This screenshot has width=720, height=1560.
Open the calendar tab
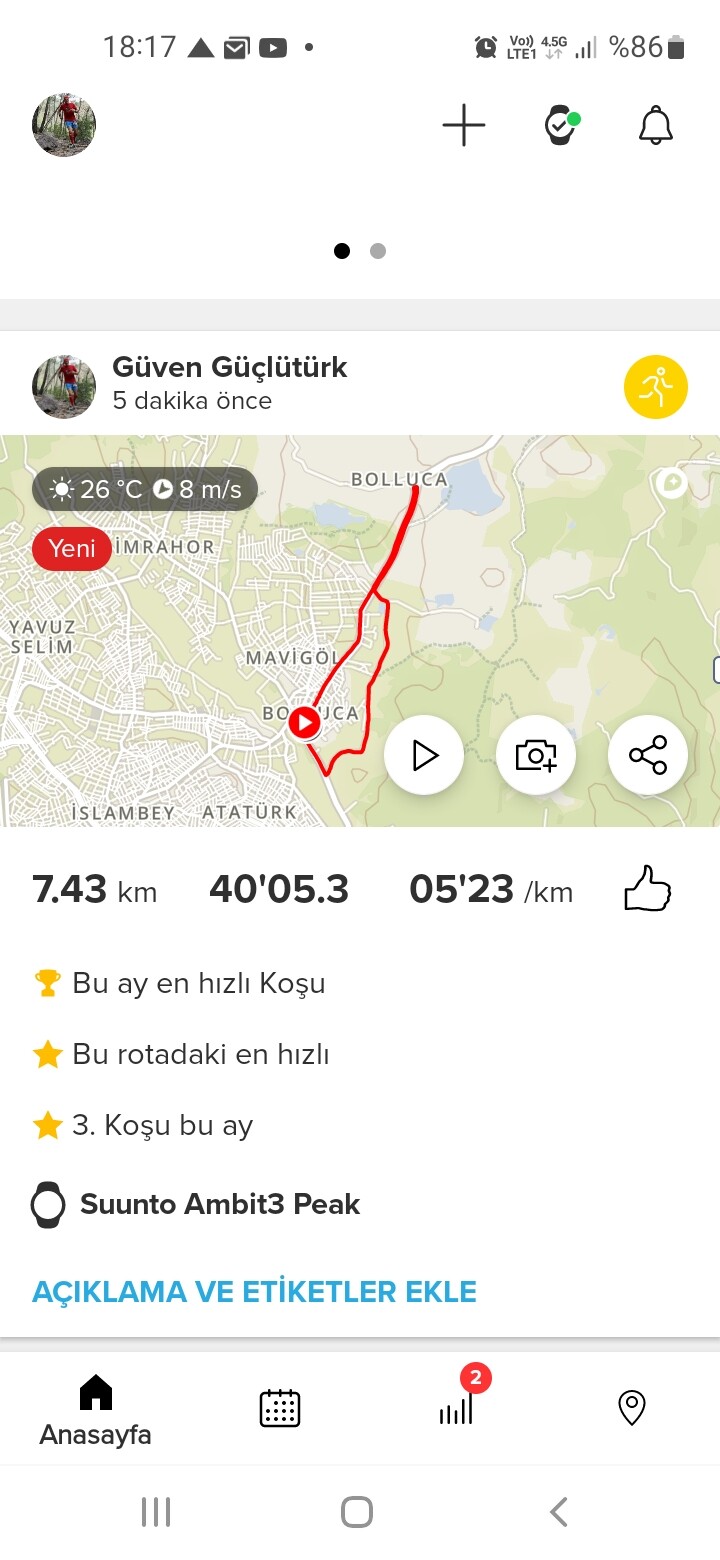click(x=280, y=1408)
